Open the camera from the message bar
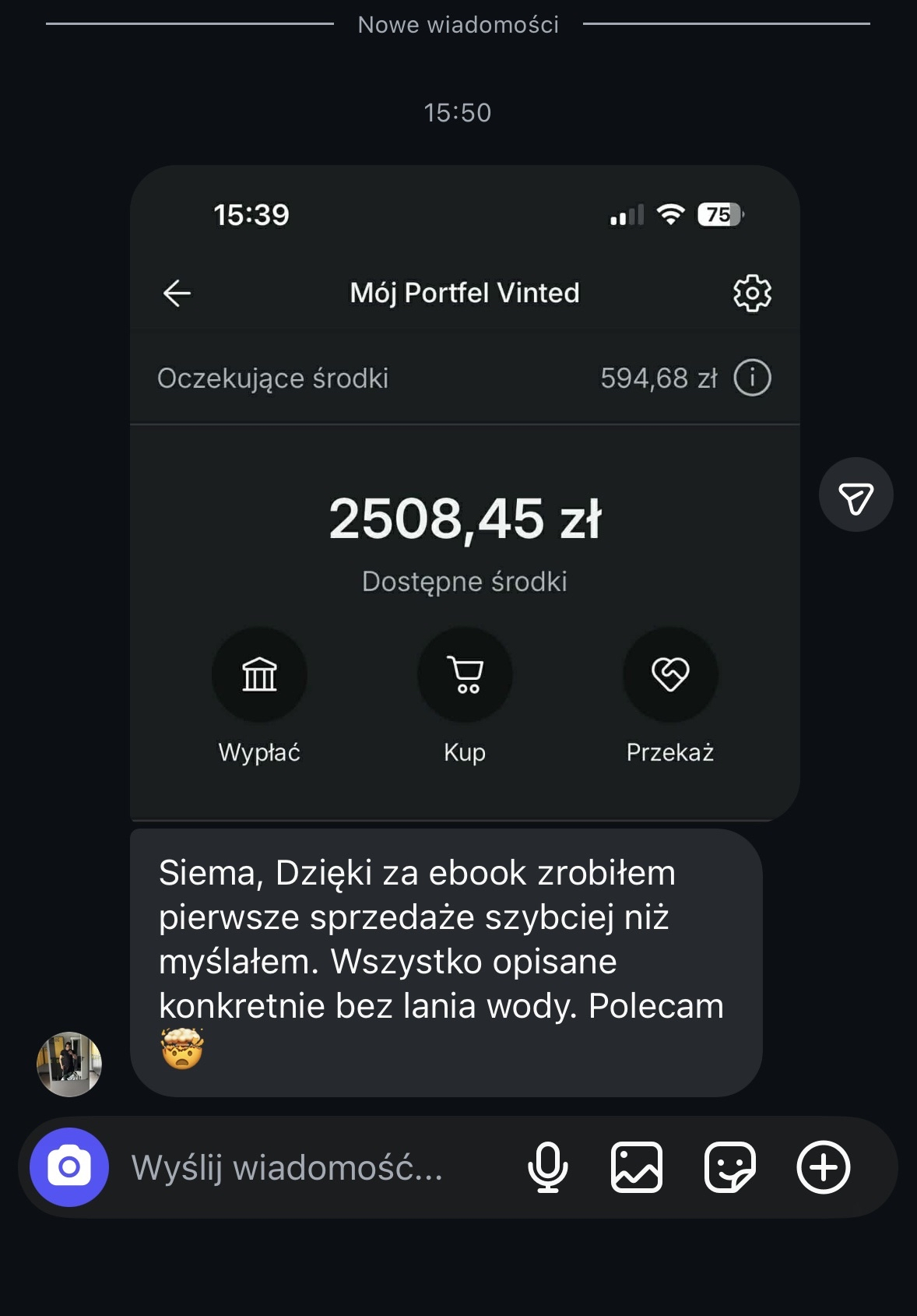 (69, 1166)
